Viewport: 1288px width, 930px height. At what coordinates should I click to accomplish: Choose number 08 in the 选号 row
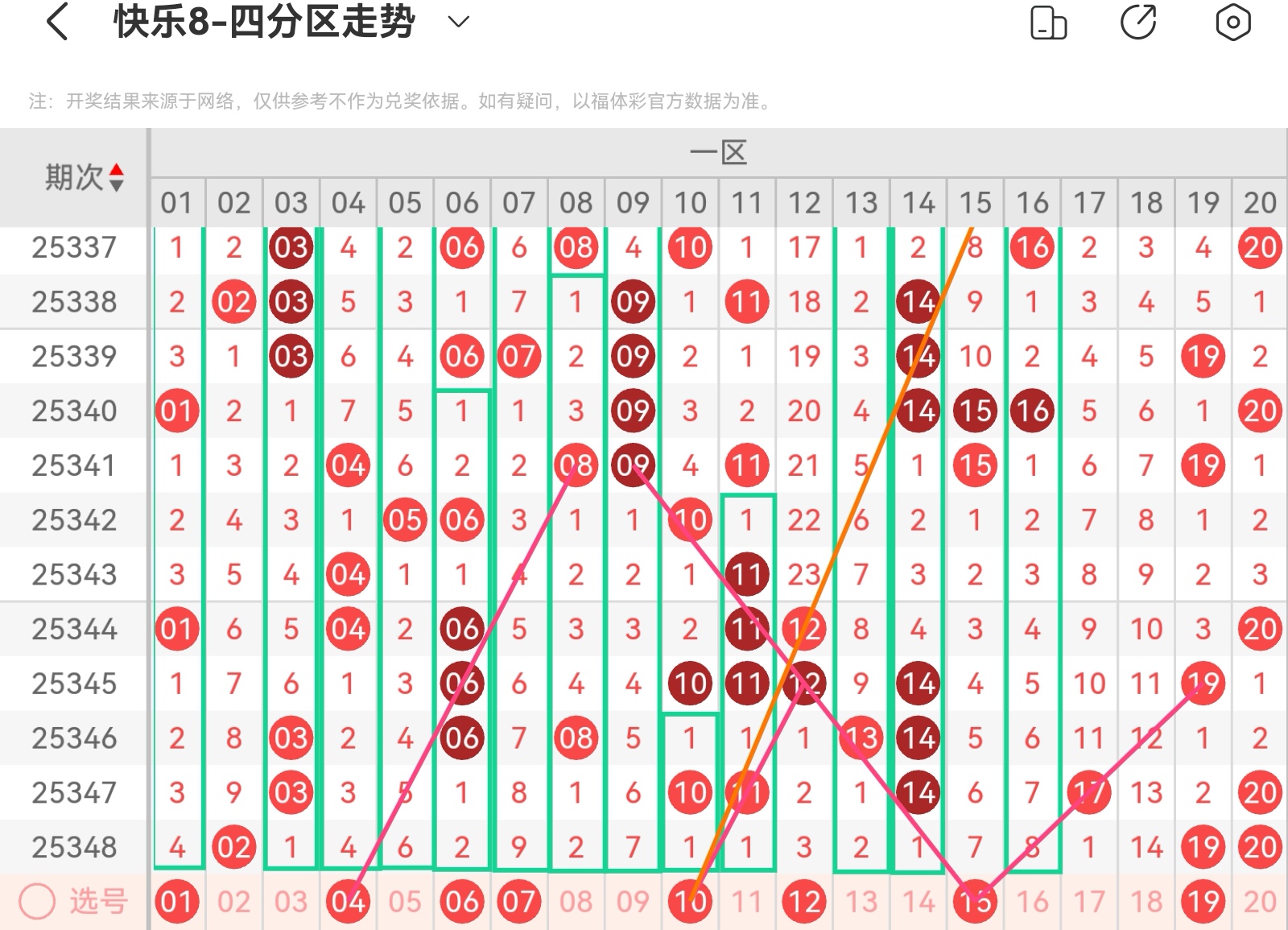point(576,901)
